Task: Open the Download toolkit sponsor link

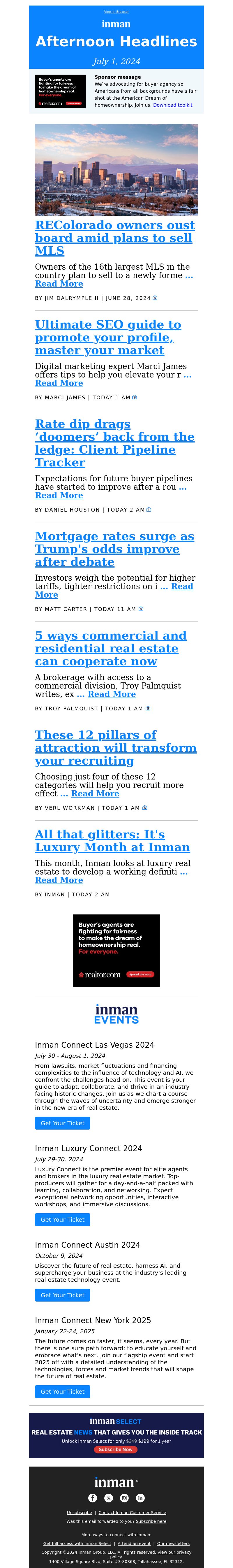Action: coord(172,105)
